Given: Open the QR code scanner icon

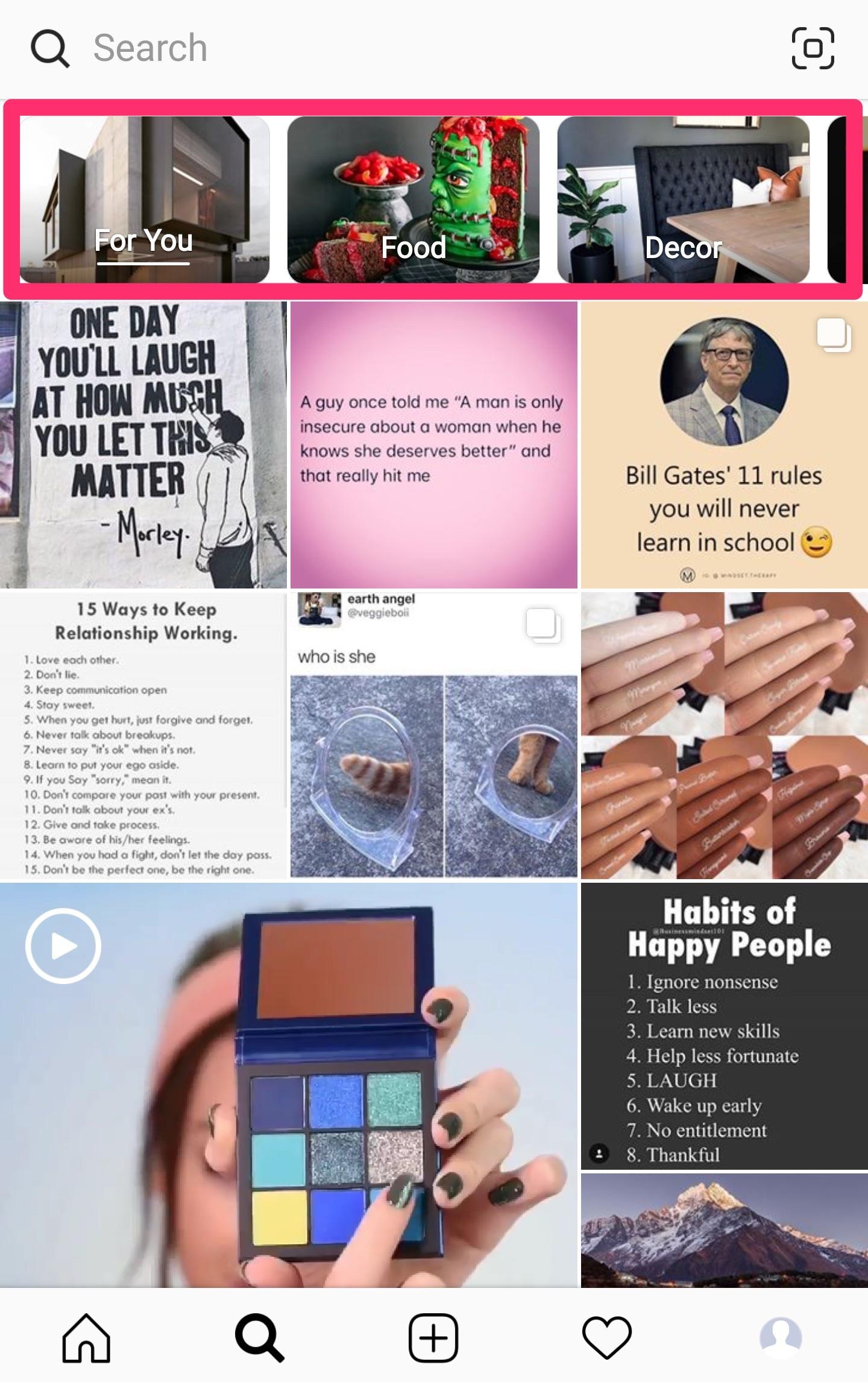Looking at the screenshot, I should (813, 48).
